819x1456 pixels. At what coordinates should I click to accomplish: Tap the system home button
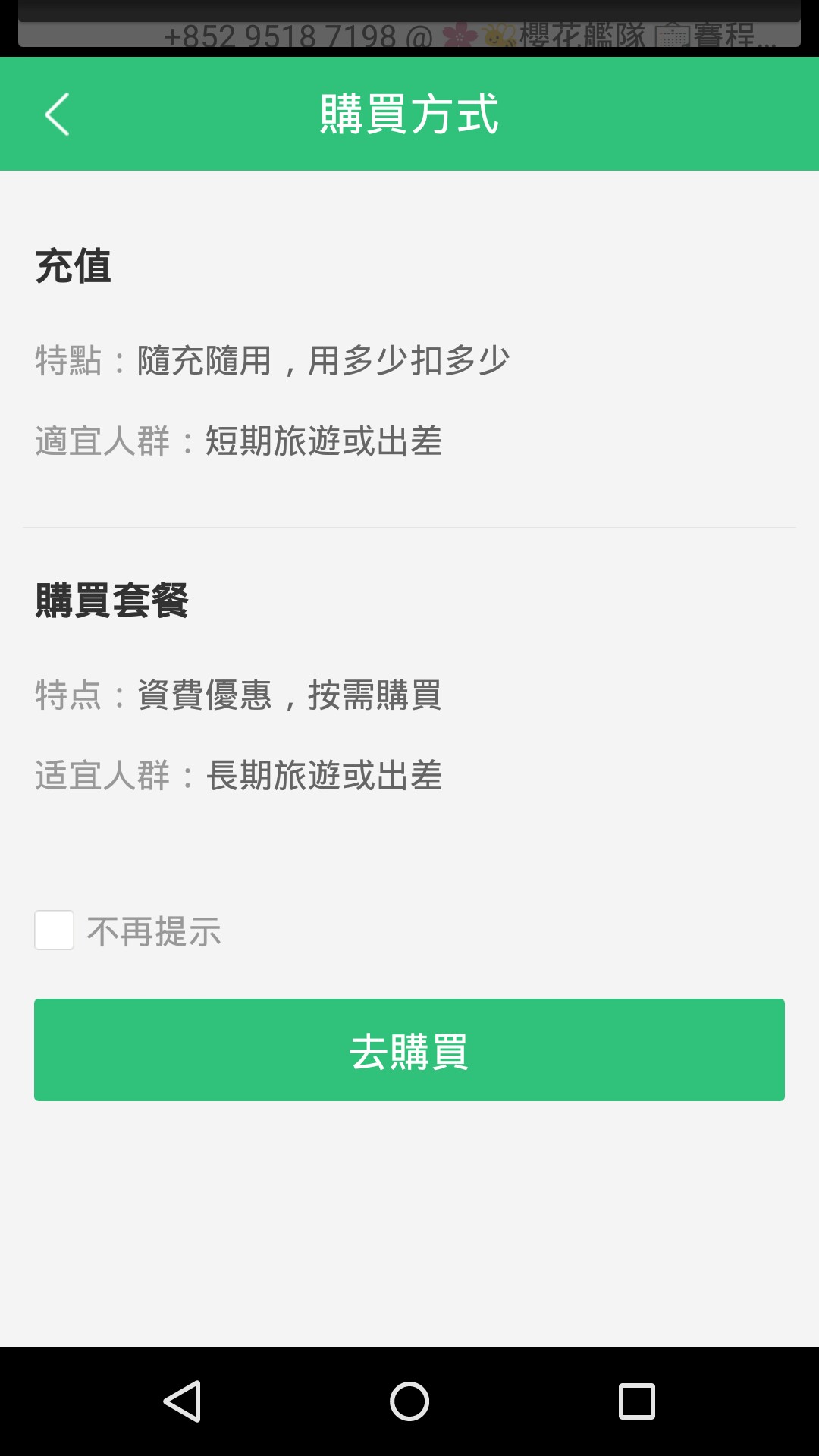click(409, 1401)
